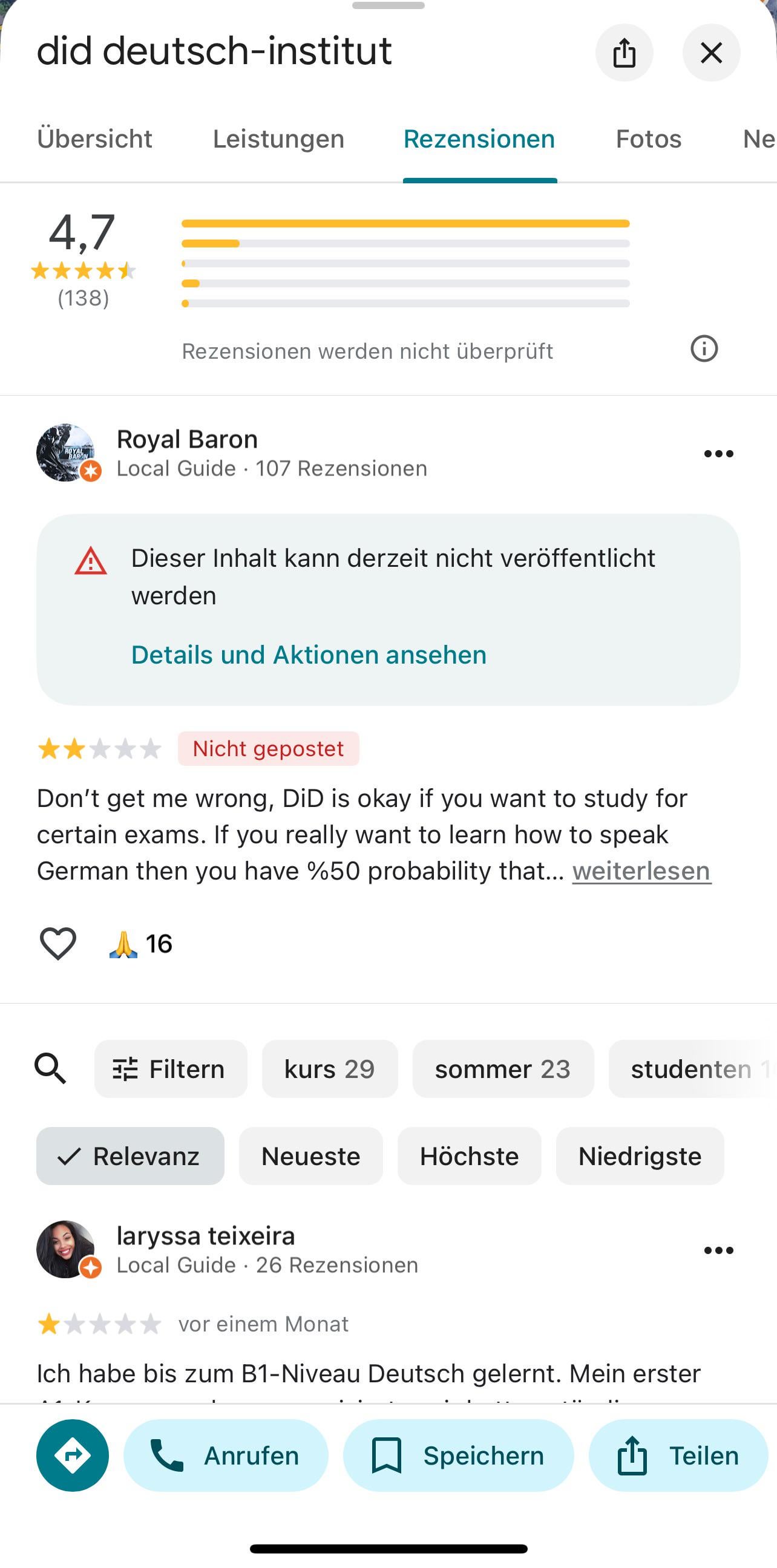The width and height of the screenshot is (777, 1568).
Task: Search within reviews using magnifier icon
Action: (x=51, y=1069)
